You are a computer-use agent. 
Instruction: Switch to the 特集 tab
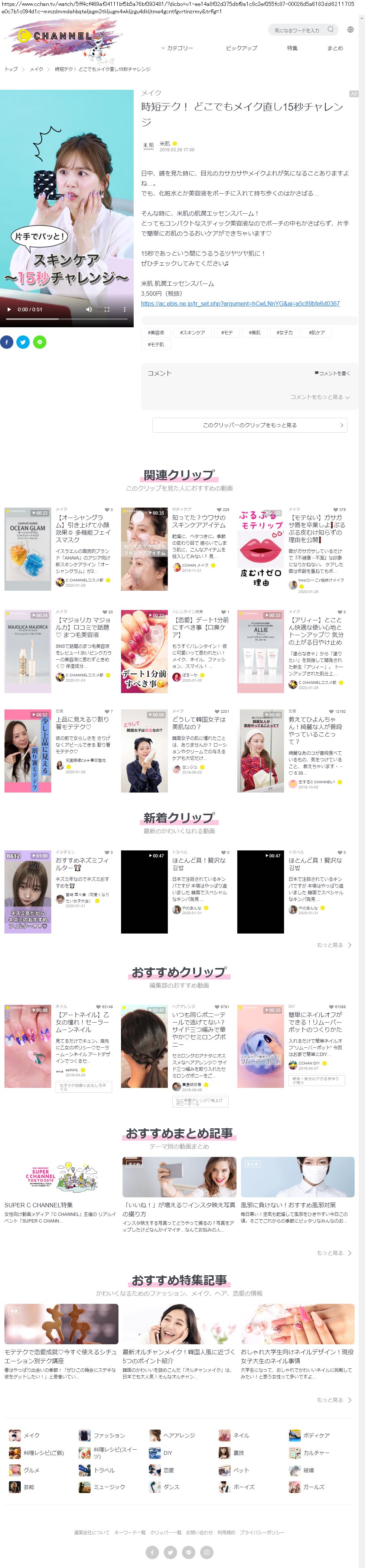293,48
